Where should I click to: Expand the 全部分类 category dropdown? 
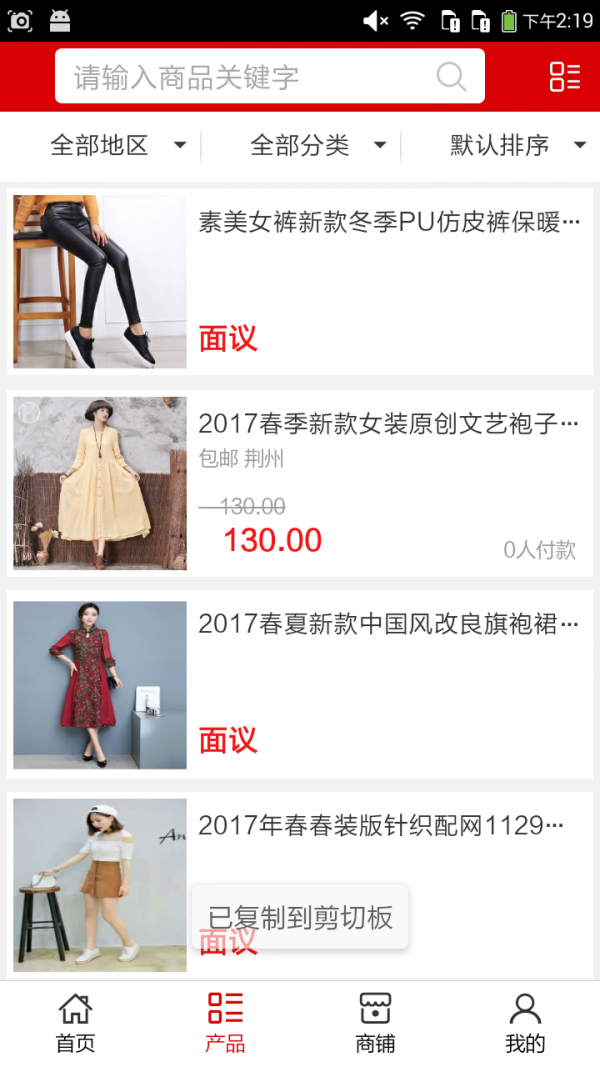pos(318,146)
